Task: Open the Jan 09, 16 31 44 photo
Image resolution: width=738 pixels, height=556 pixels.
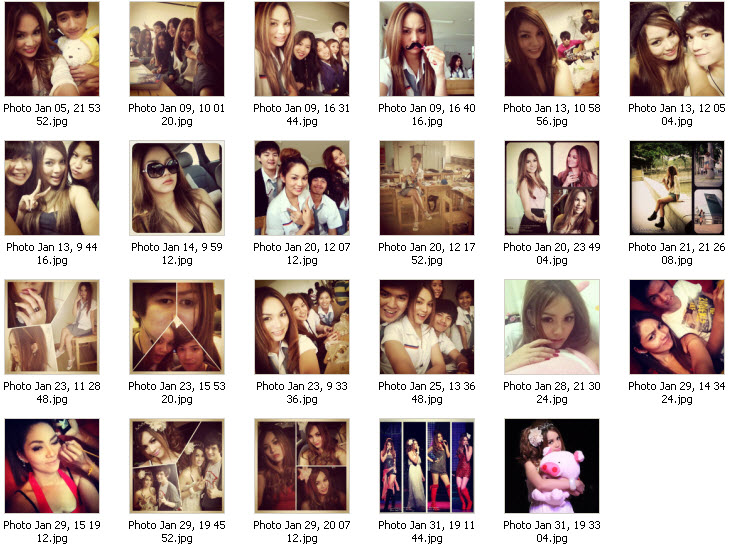Action: (x=301, y=49)
